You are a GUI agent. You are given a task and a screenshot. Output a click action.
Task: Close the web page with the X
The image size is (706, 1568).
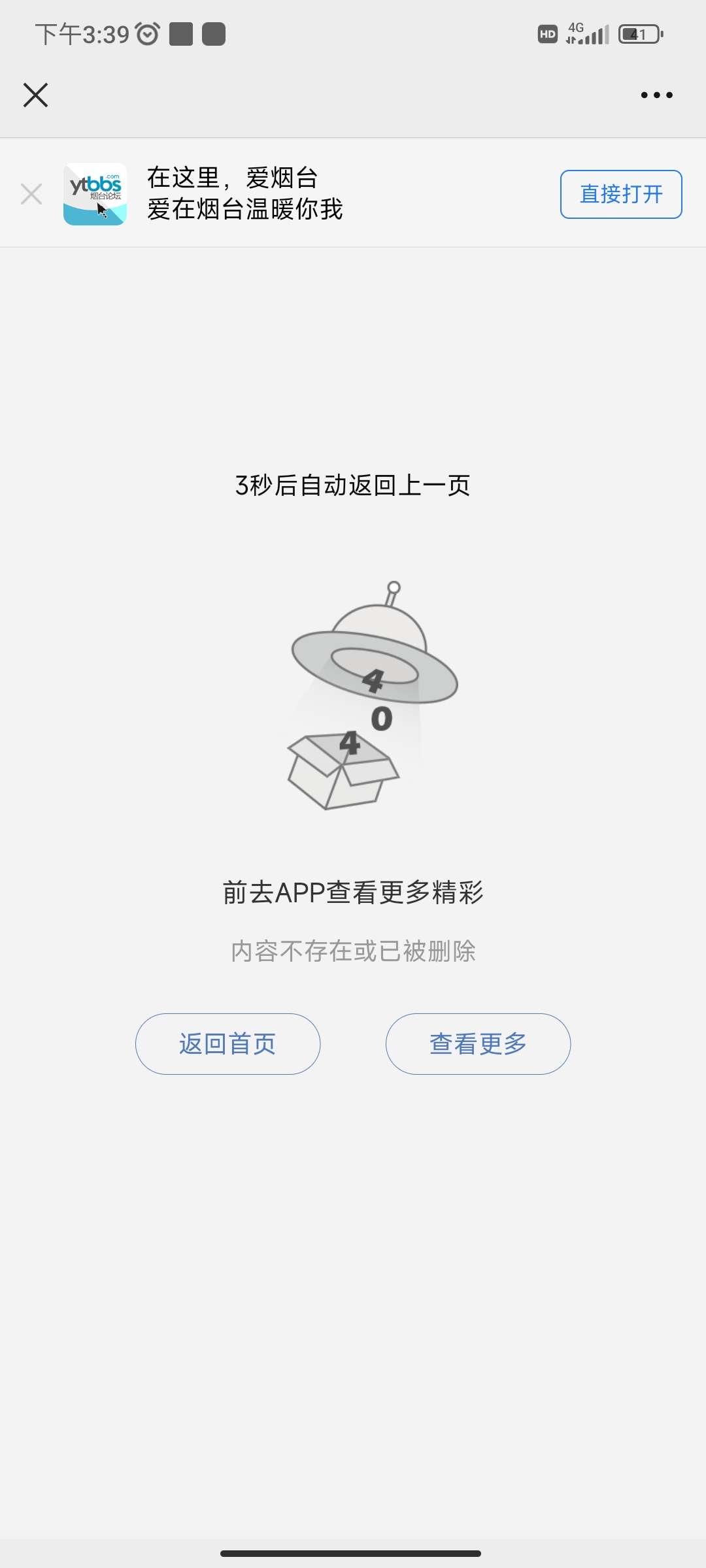(x=36, y=95)
